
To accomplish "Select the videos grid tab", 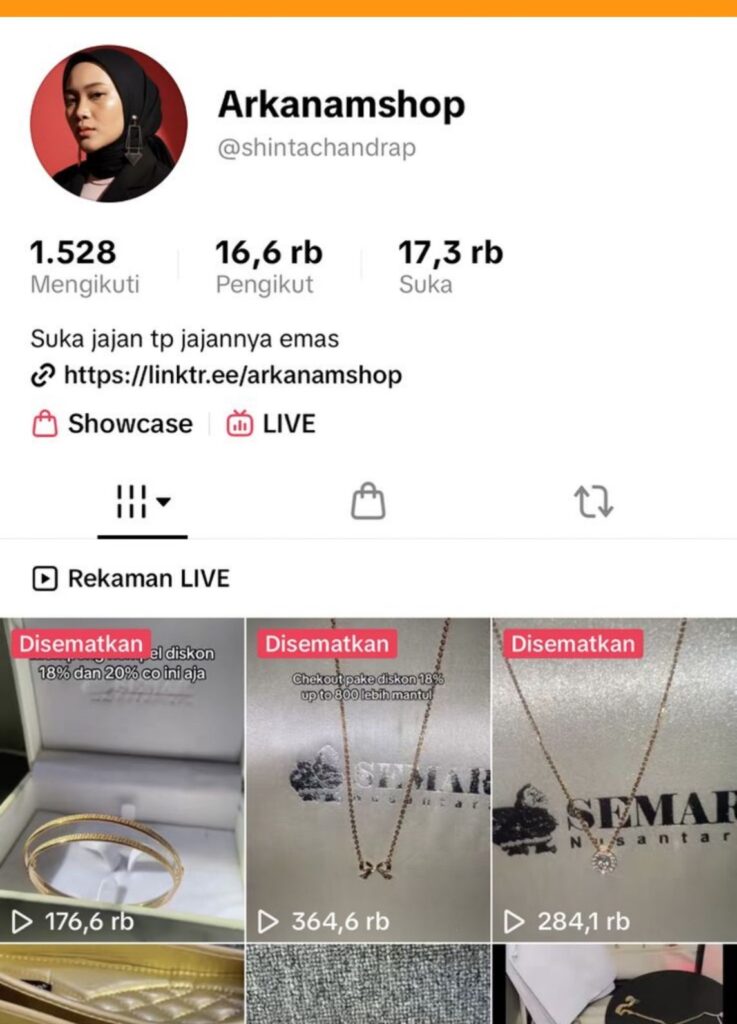I will pos(142,502).
